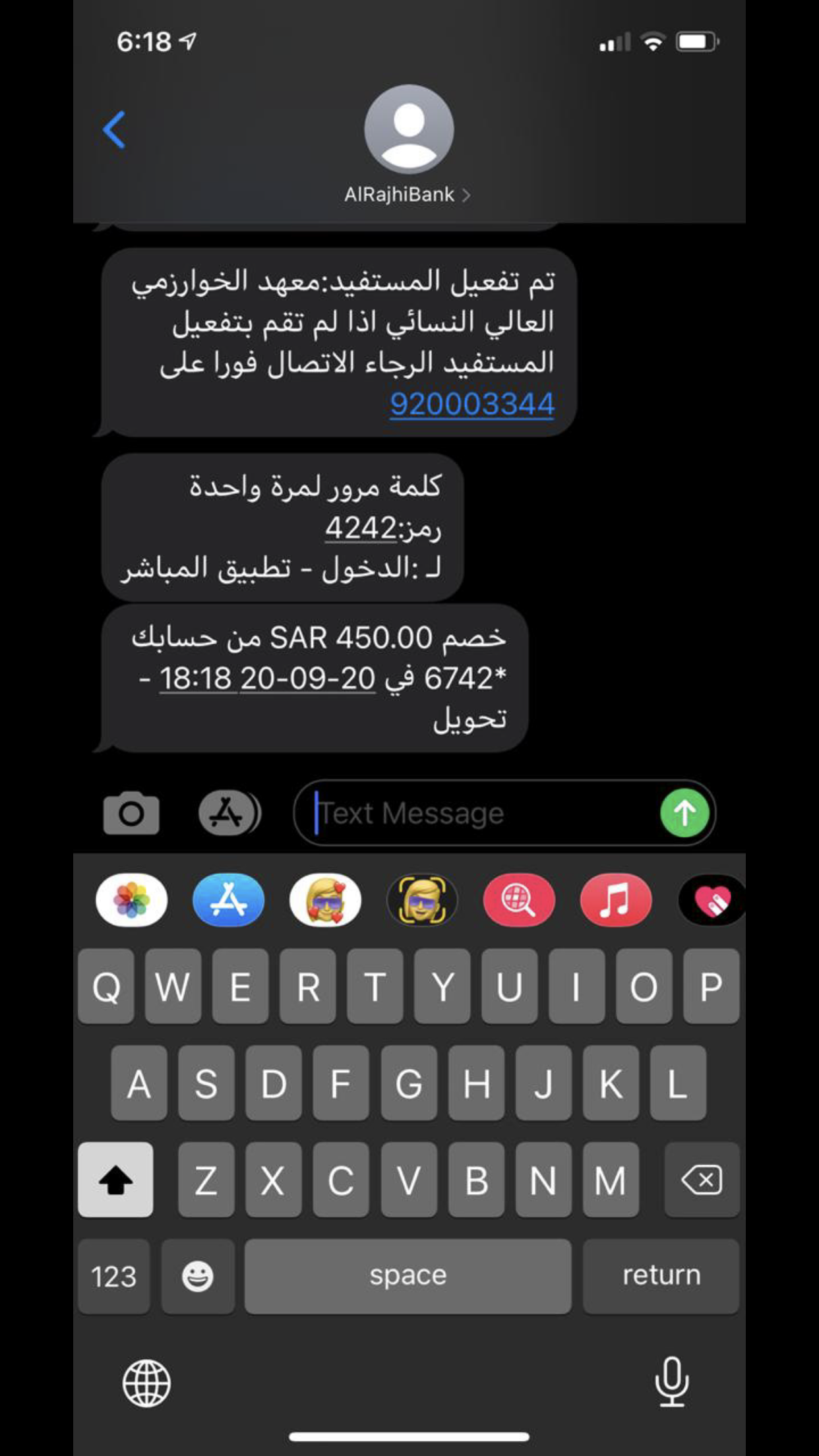Toggle the App Store apps drawer
This screenshot has height=1456, width=819.
coord(229,814)
